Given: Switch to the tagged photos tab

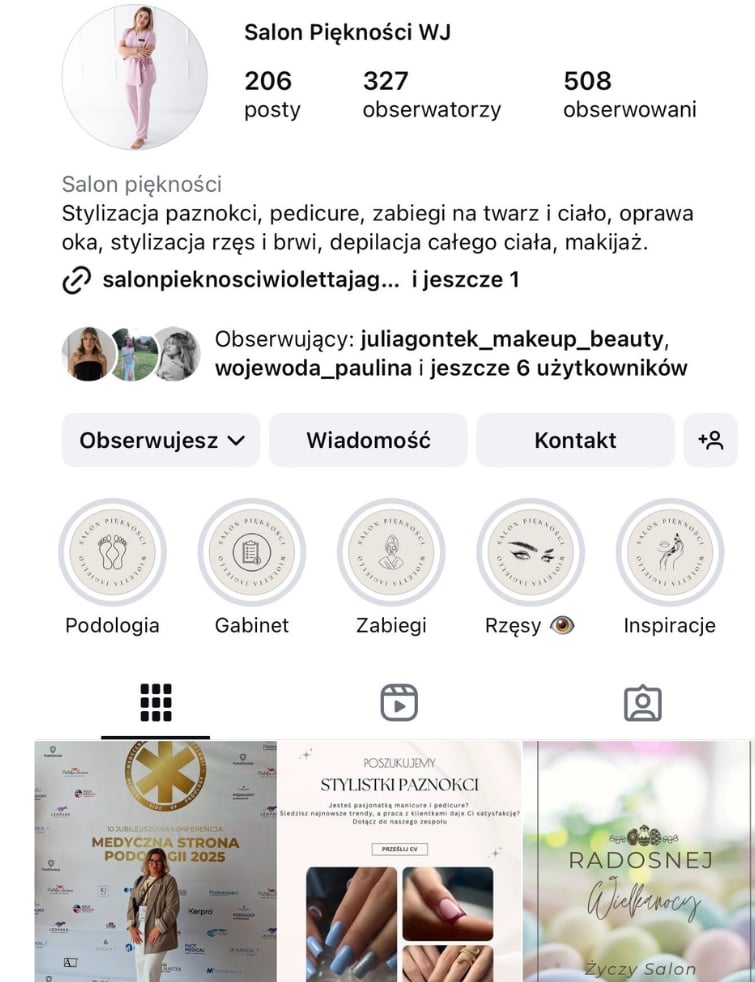Looking at the screenshot, I should [x=642, y=703].
